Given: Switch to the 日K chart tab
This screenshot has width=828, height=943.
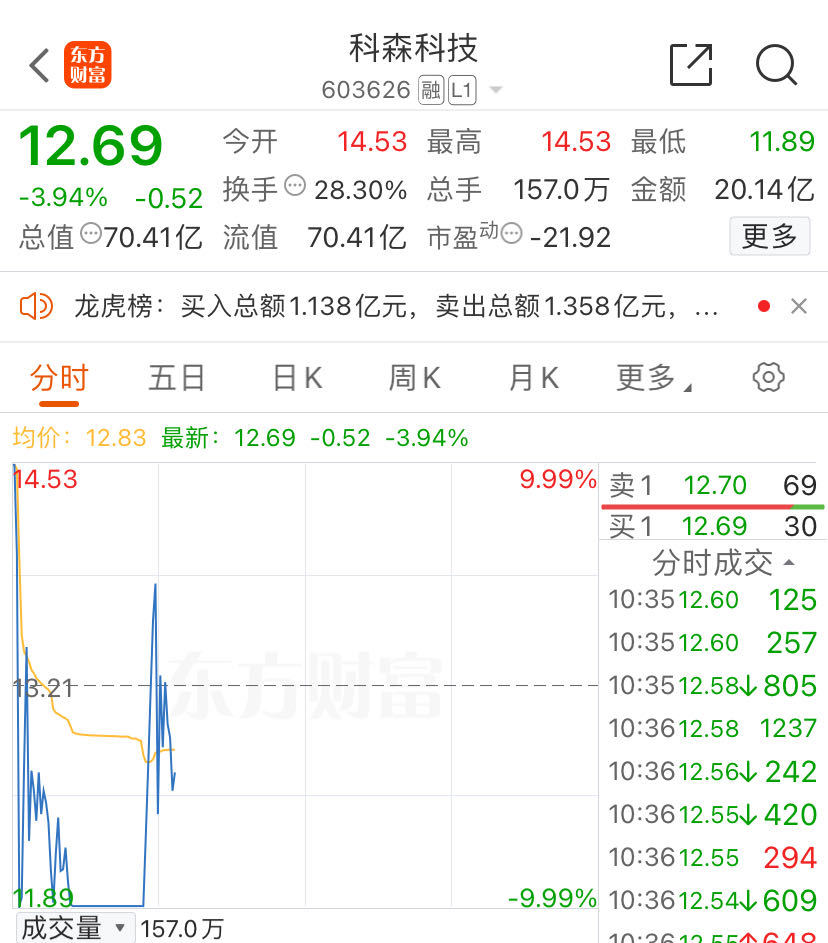Looking at the screenshot, I should point(297,378).
